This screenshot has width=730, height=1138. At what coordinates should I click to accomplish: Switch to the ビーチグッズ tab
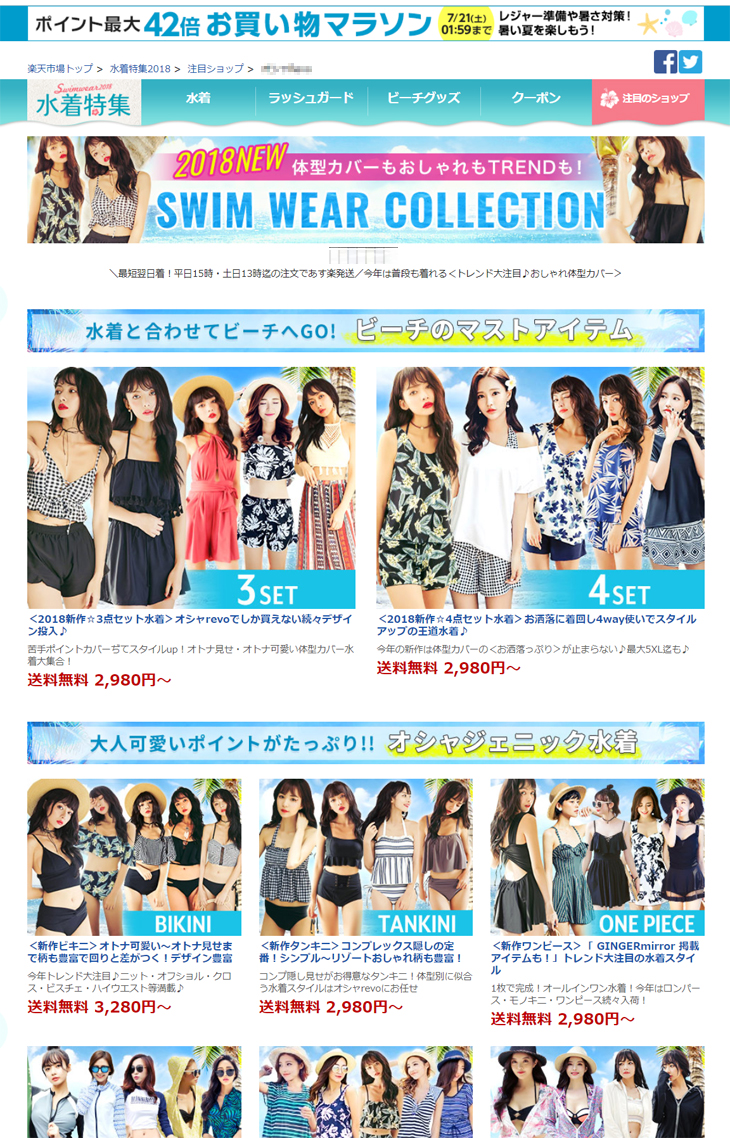424,99
